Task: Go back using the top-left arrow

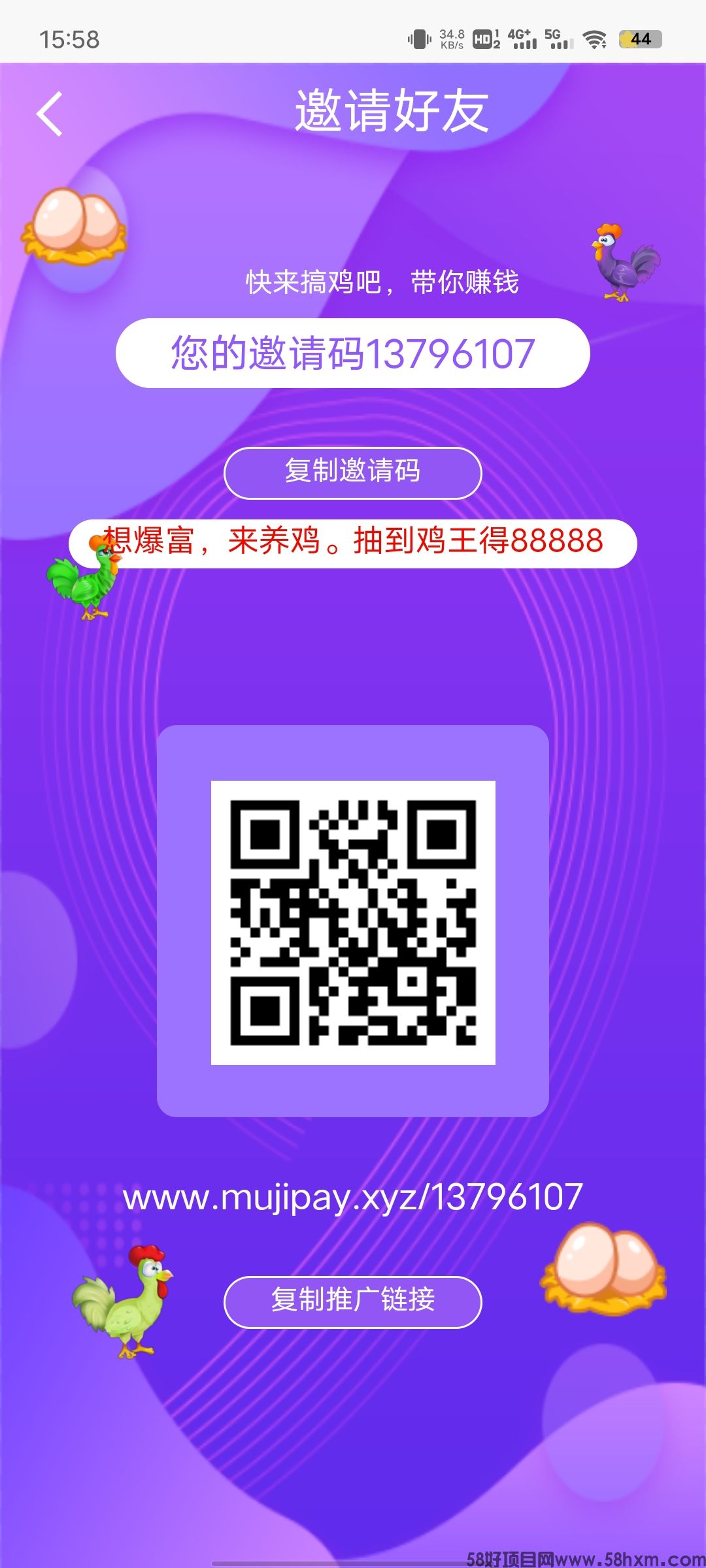Action: tap(50, 114)
